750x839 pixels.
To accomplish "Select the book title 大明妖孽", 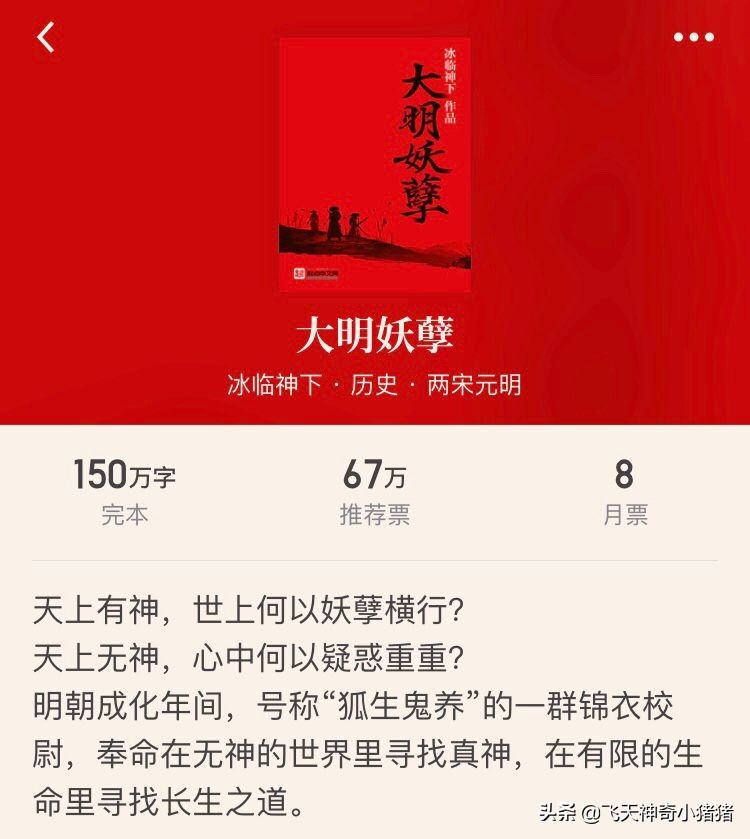I will [x=375, y=334].
